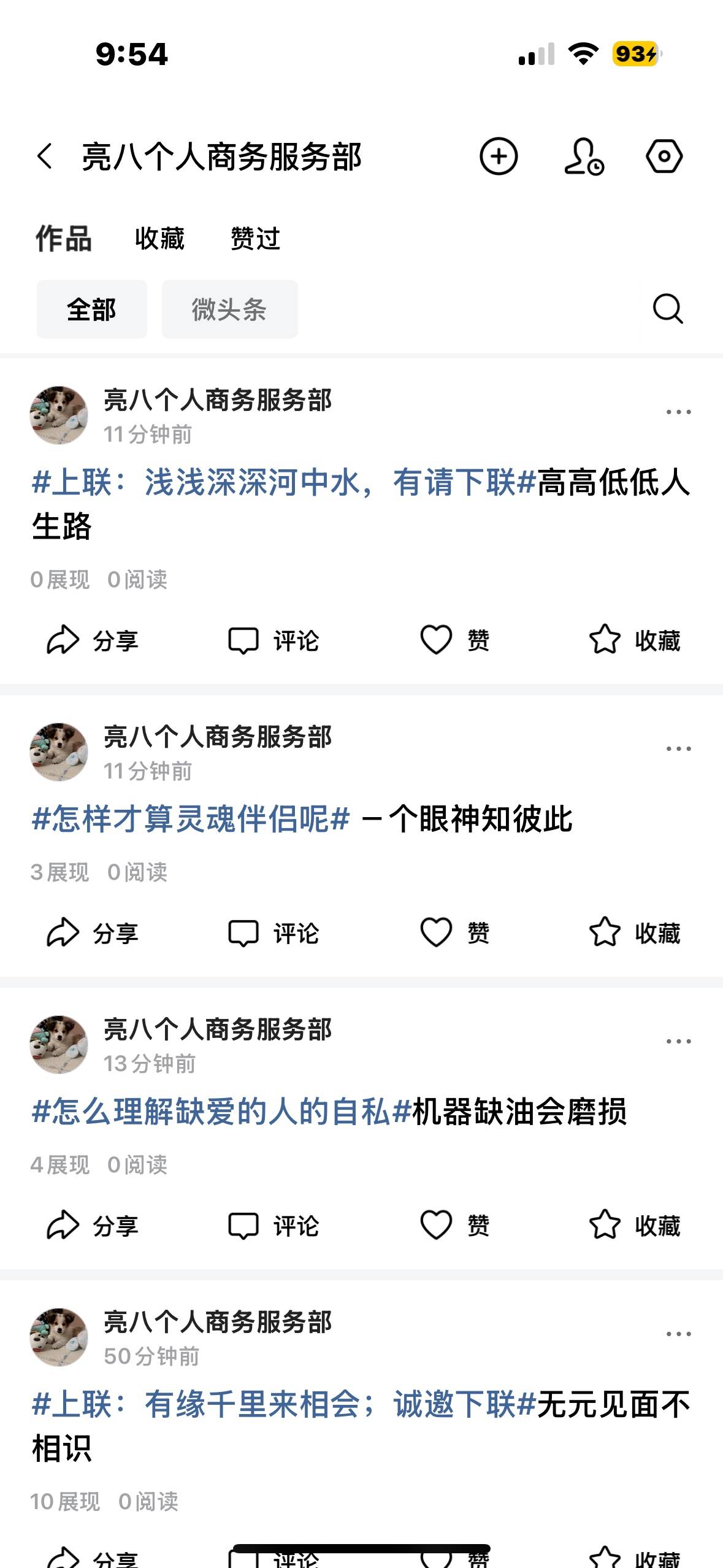Like the 机器缺油会磨损 post
Screen dimensions: 723x1568
pyautogui.click(x=454, y=1226)
